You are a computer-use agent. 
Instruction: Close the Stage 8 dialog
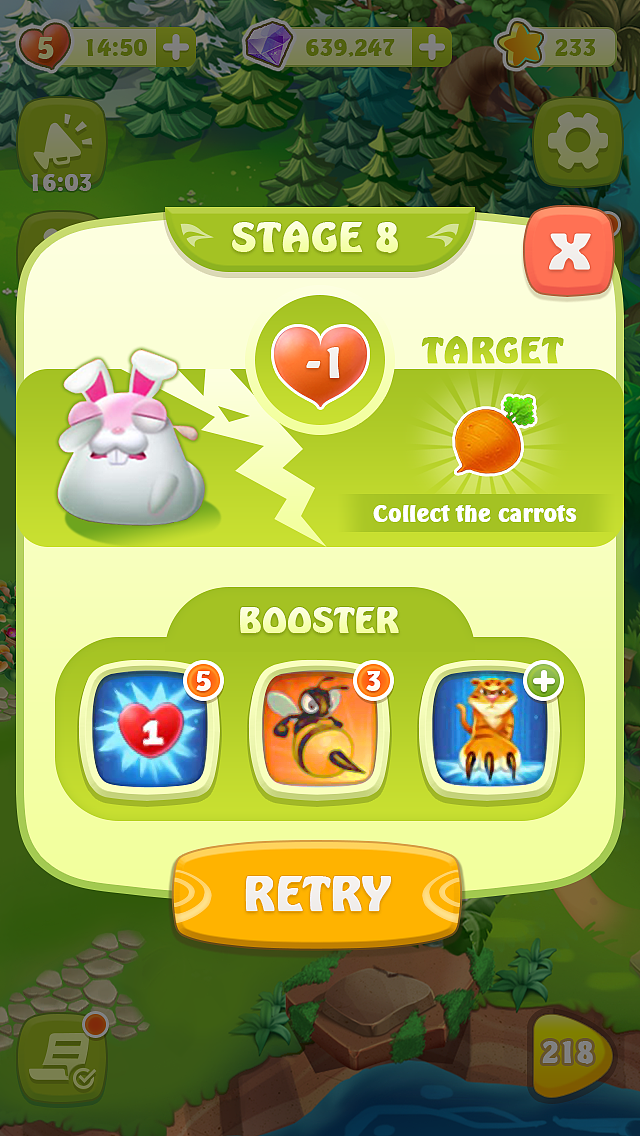[569, 251]
